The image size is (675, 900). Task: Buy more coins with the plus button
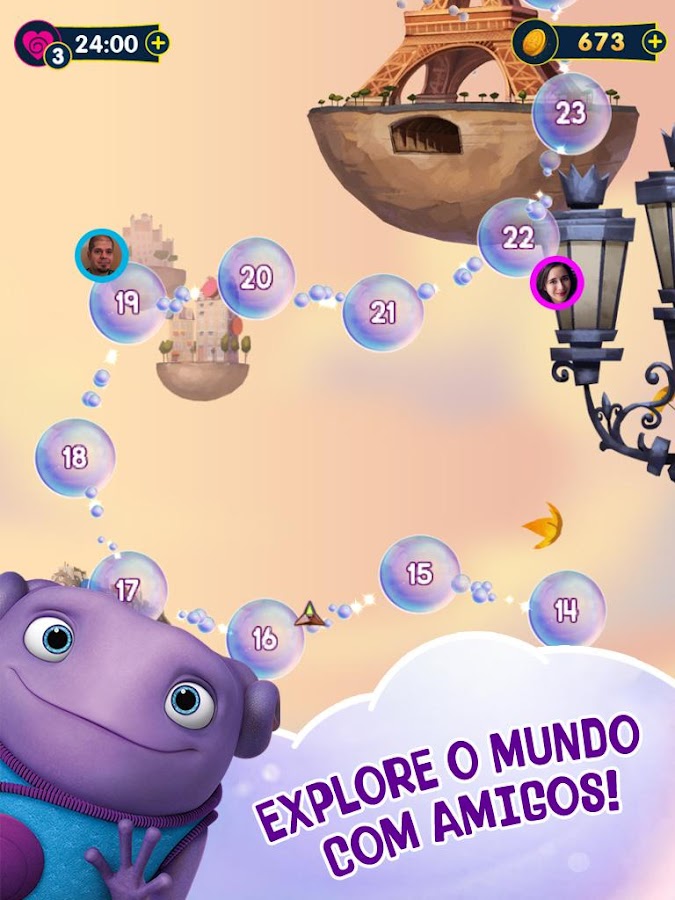tap(653, 42)
